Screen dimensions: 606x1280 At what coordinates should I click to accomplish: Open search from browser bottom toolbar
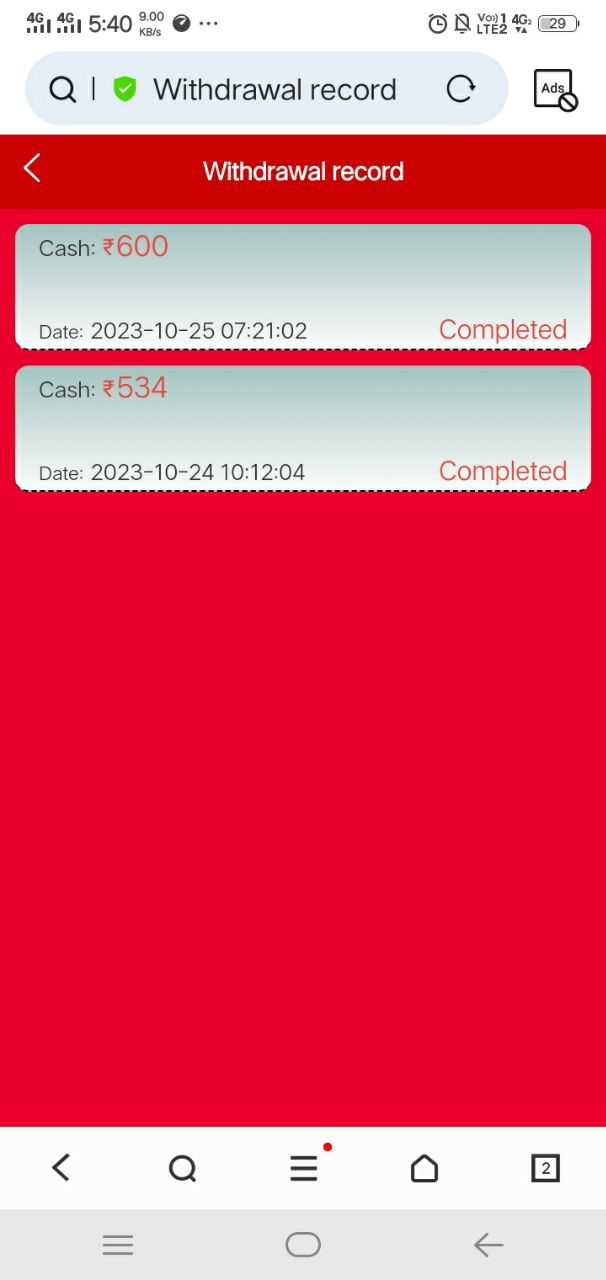[182, 1168]
